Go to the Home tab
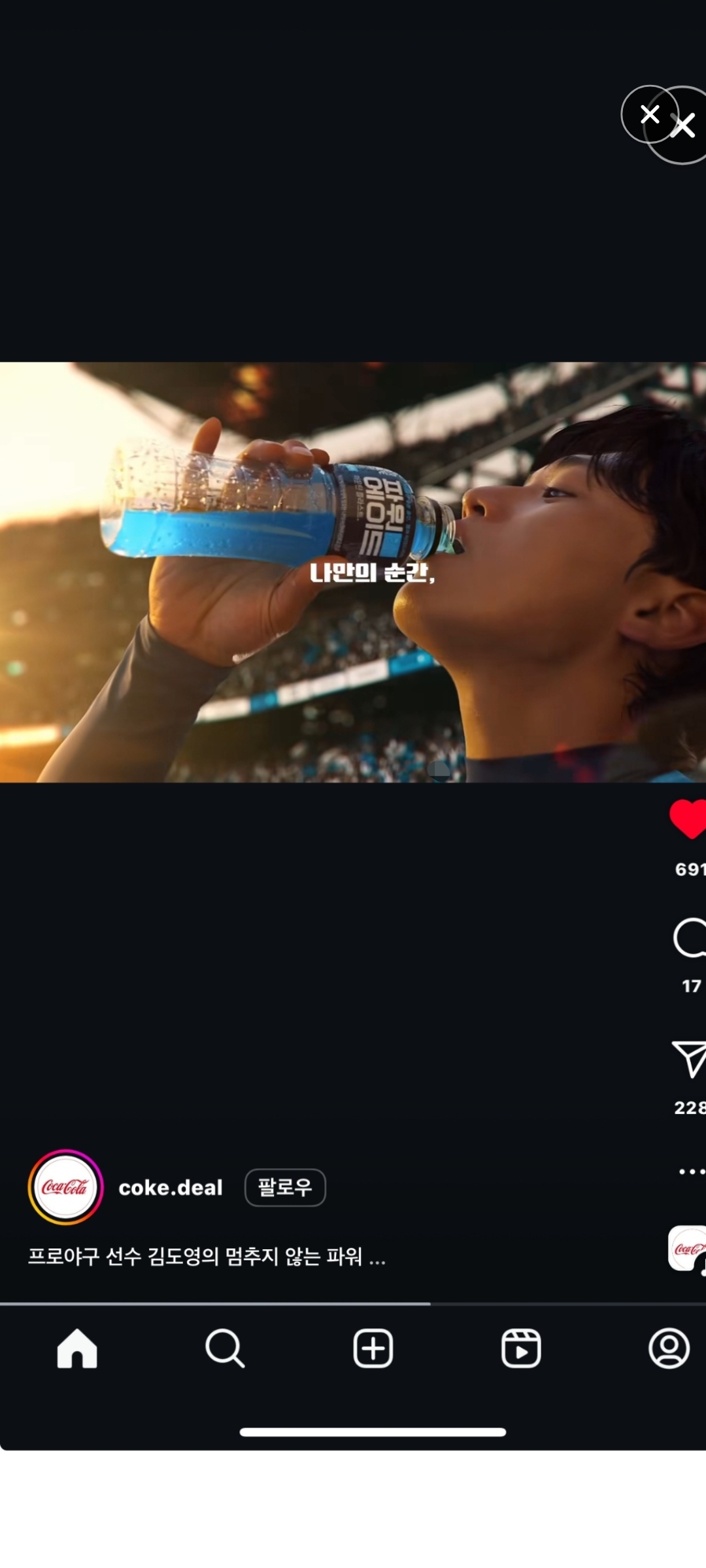Screen dimensions: 706x1568 (x=77, y=1348)
